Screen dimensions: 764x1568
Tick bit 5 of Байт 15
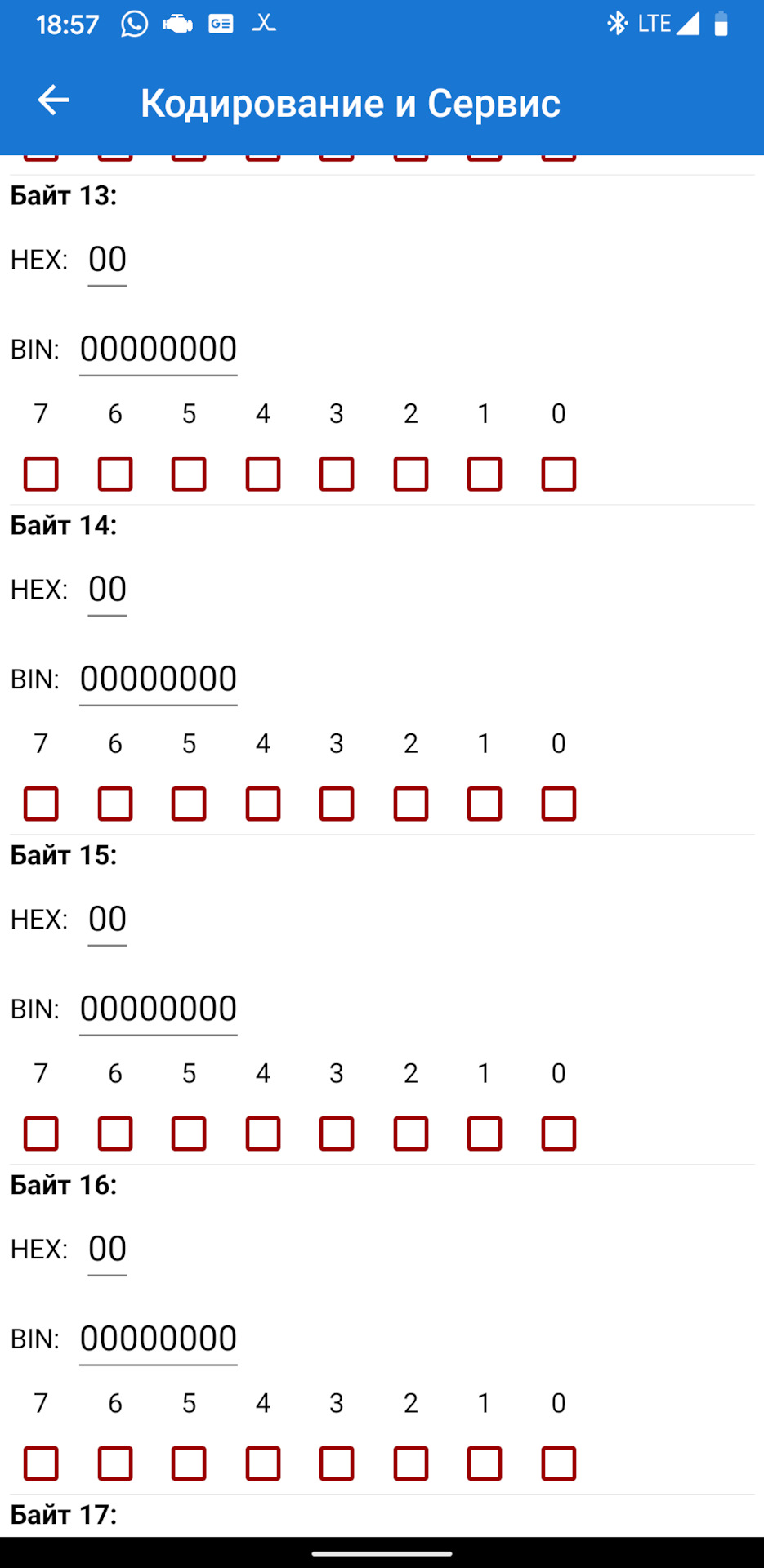pyautogui.click(x=189, y=1134)
